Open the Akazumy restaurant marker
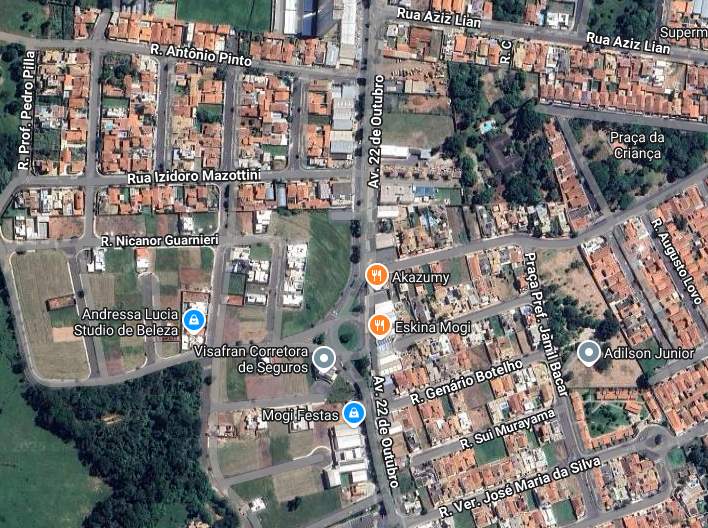 coord(376,274)
